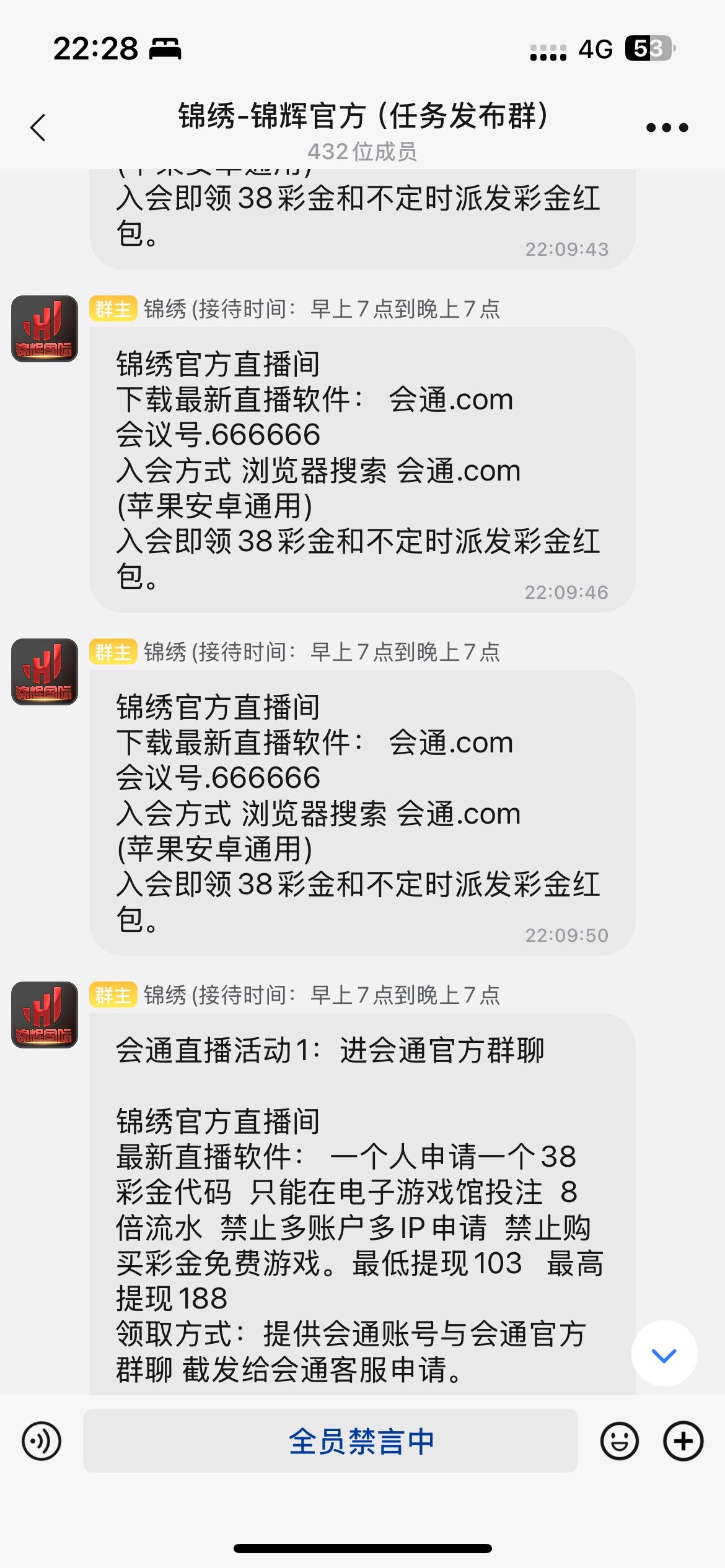The height and width of the screenshot is (1568, 725).
Task: Open the plus attachments menu
Action: pyautogui.click(x=683, y=1441)
